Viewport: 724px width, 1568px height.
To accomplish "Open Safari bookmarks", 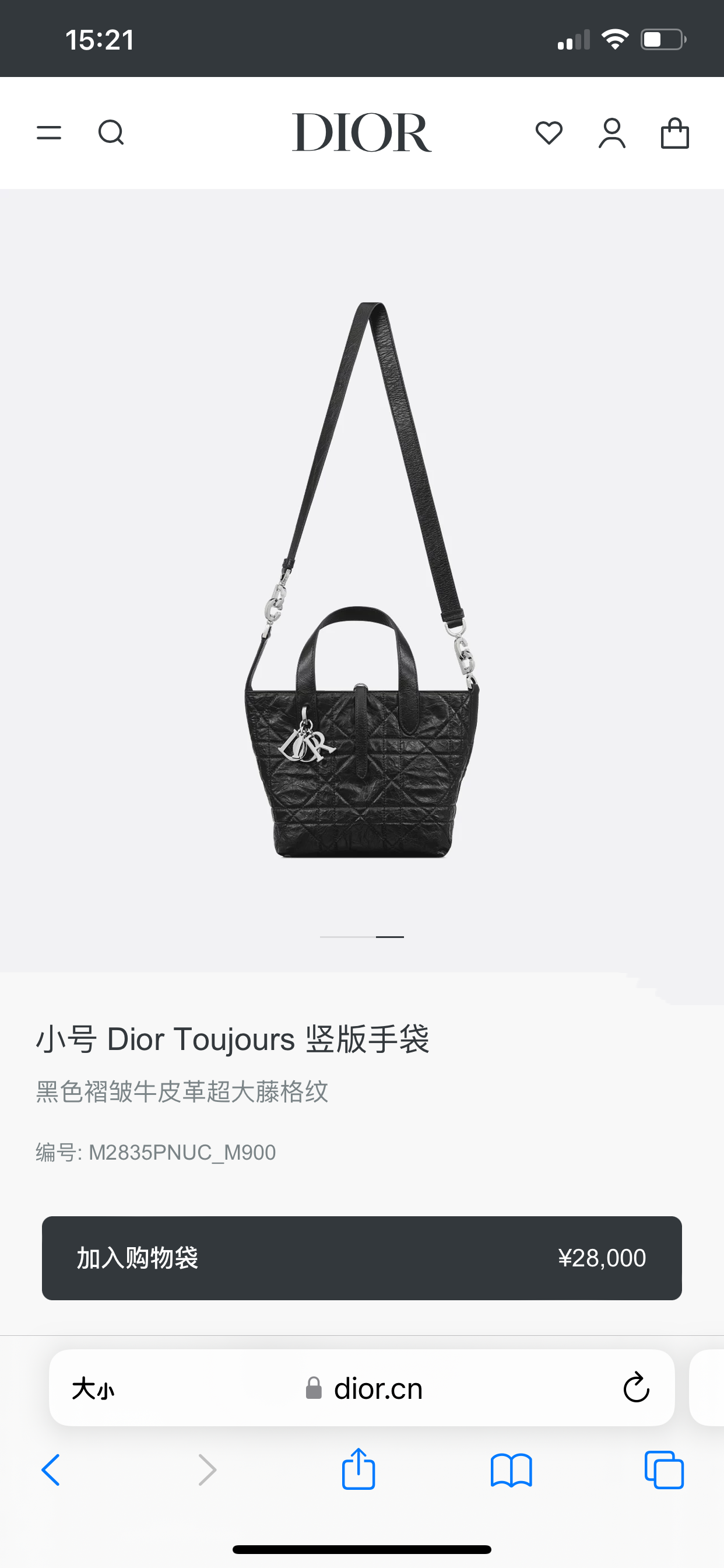I will tap(511, 1470).
